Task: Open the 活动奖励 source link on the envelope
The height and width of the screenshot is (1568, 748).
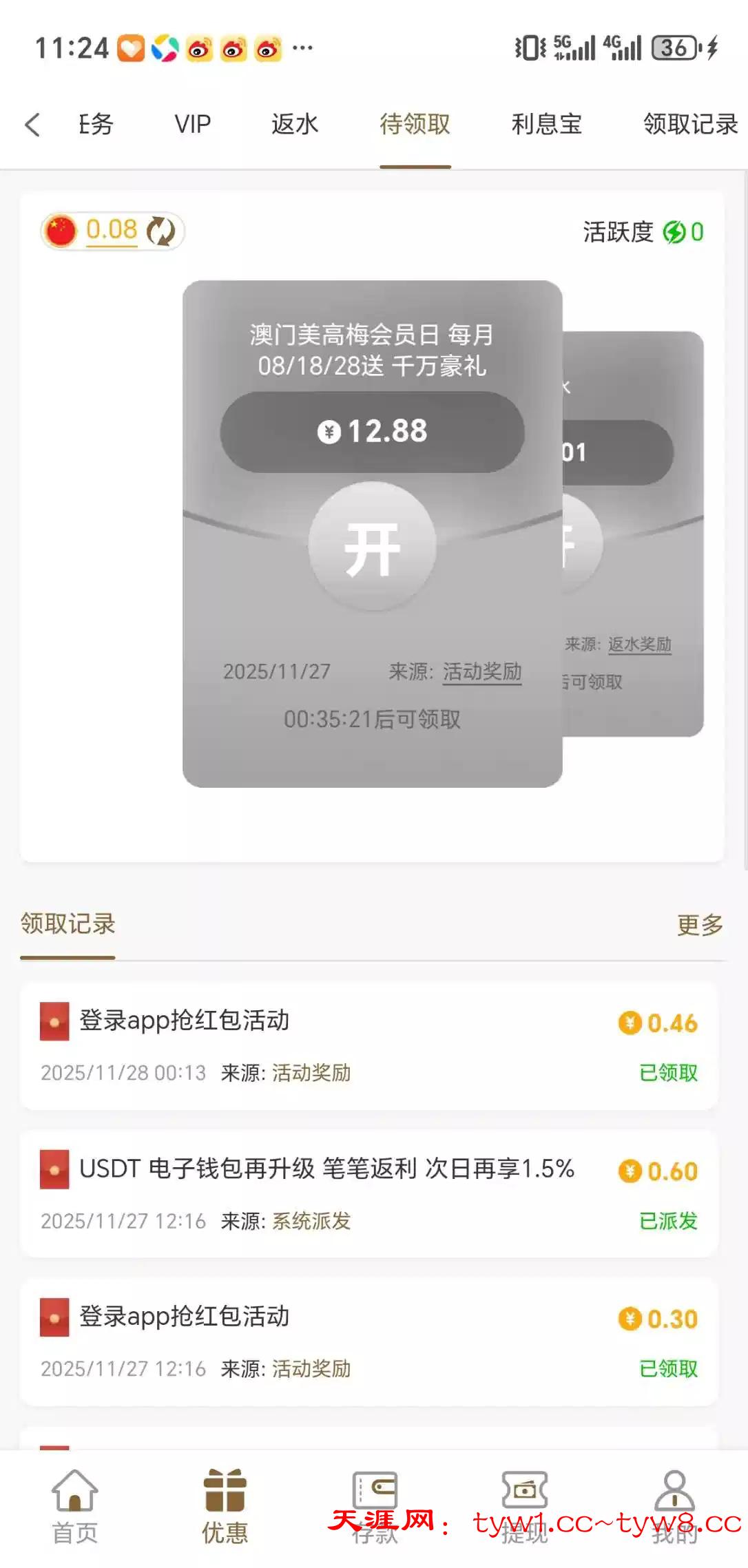Action: coord(482,671)
